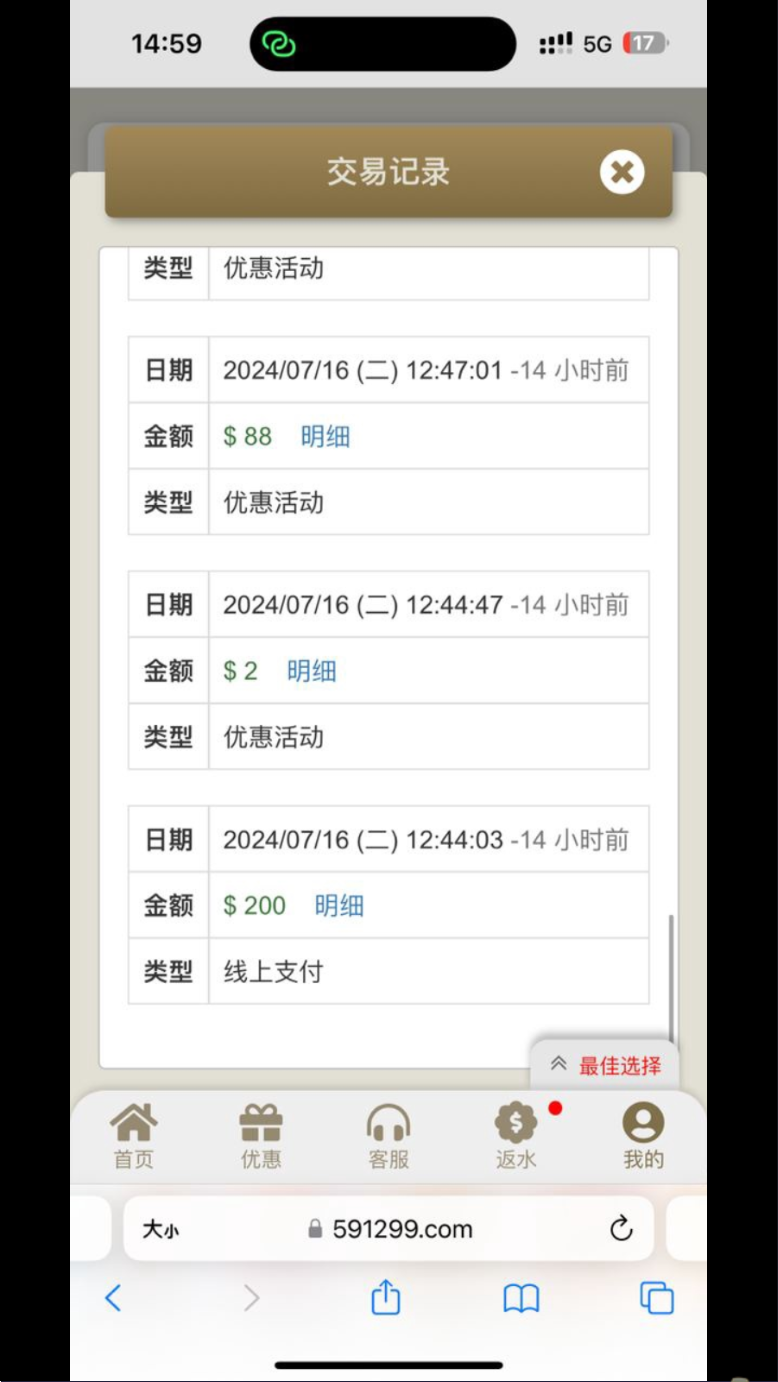Switch to the 我的 profile tab
The image size is (778, 1382).
[643, 1137]
